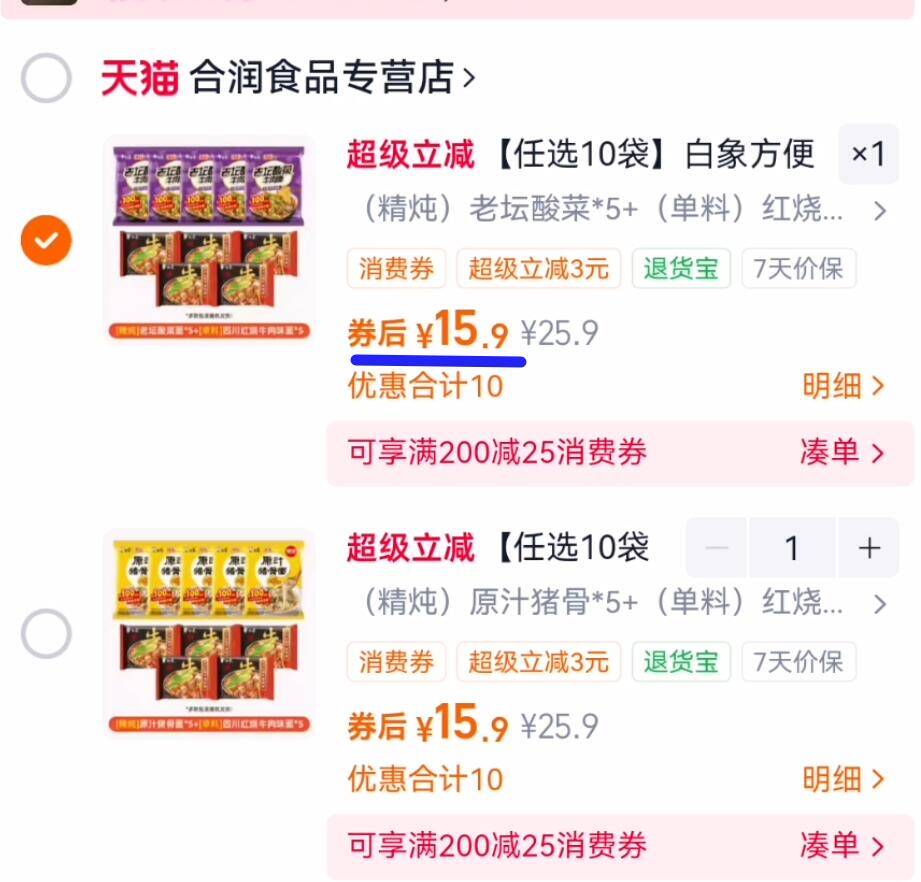Check the 原汁猪骨 noodle item

46,634
